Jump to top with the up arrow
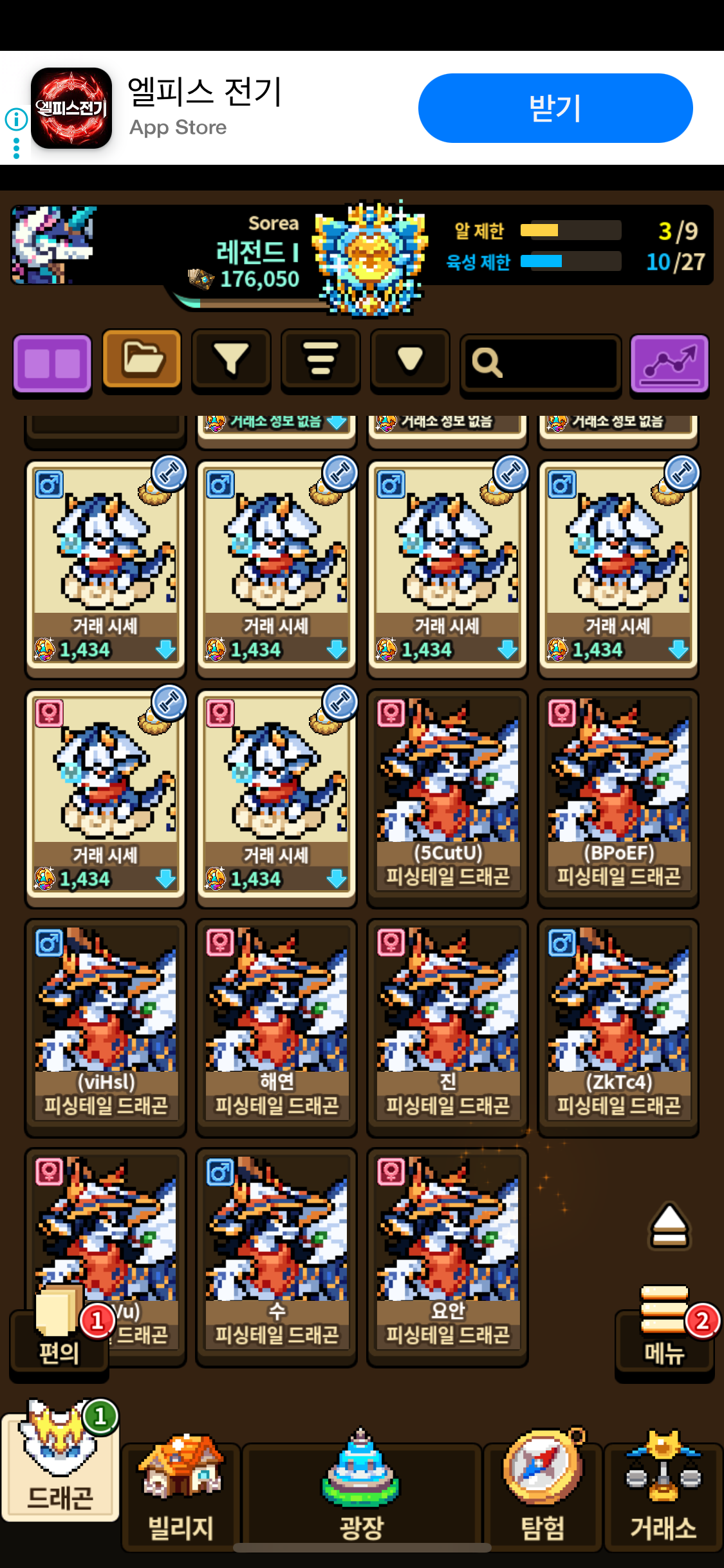This screenshot has width=724, height=1568. coord(669,1226)
